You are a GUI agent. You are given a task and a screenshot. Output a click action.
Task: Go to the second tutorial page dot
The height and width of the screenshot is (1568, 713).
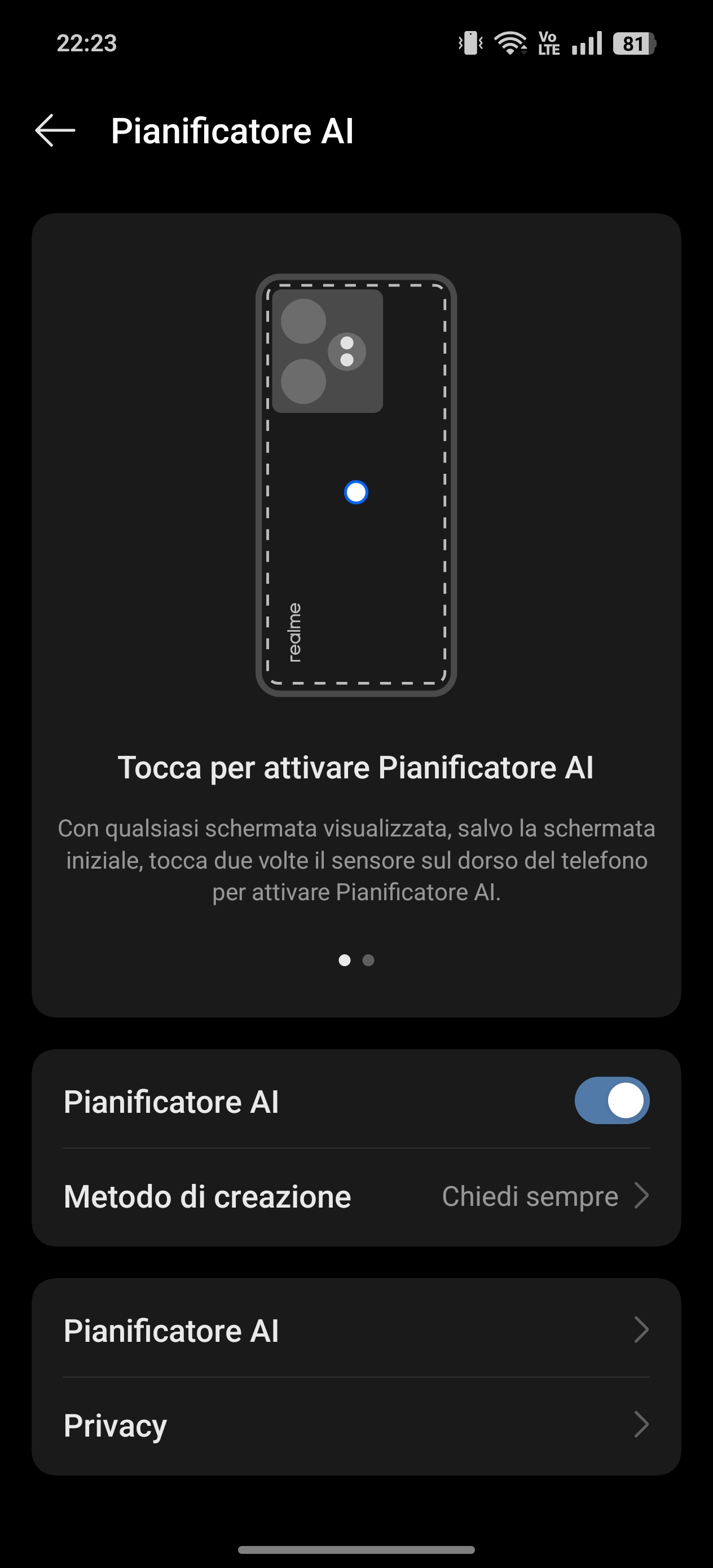pos(368,960)
